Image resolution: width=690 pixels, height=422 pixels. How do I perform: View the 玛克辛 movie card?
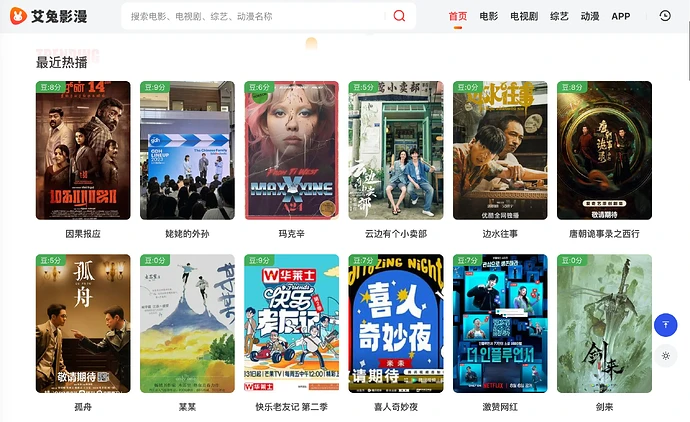click(291, 150)
